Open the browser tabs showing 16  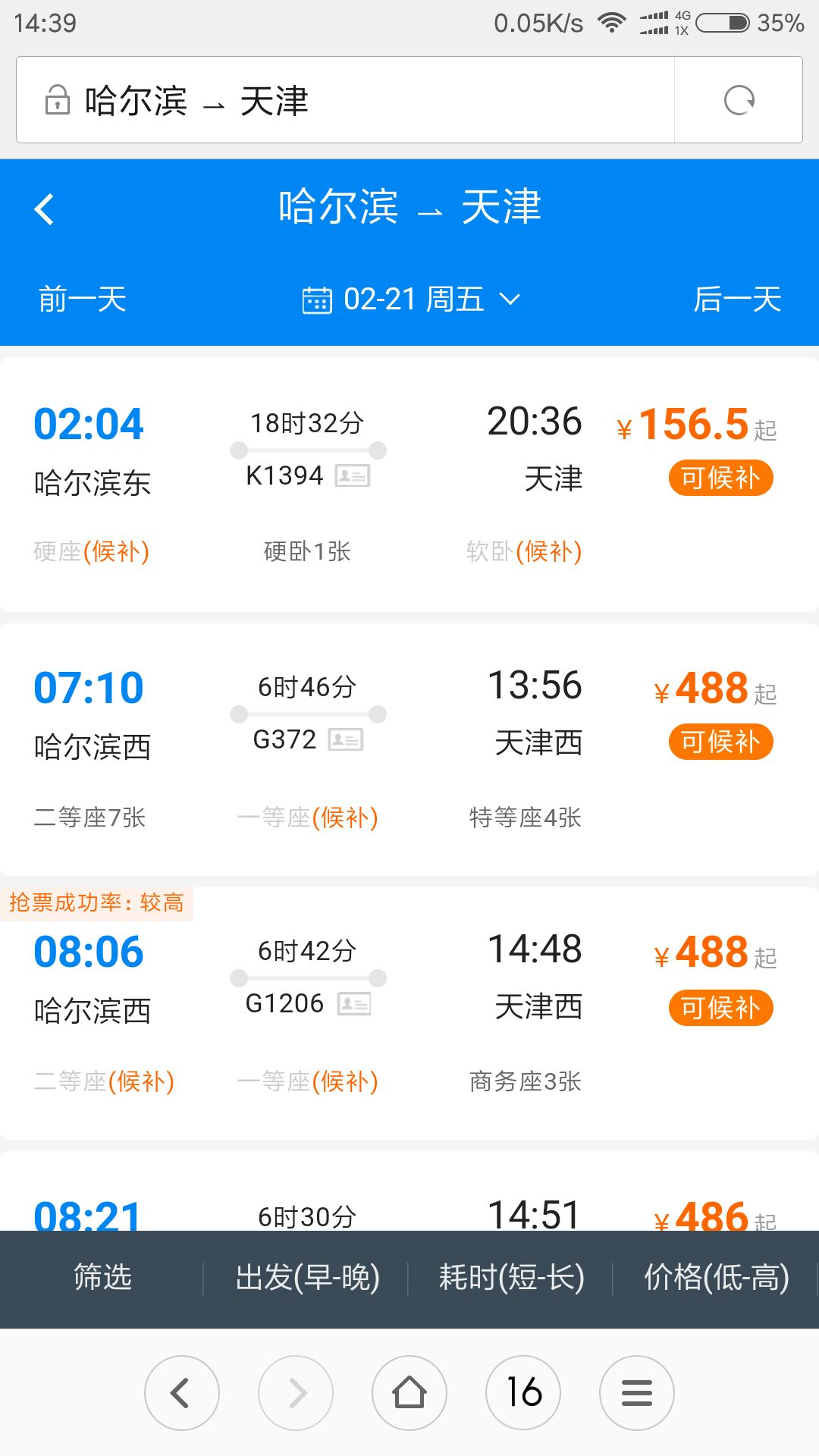523,1392
